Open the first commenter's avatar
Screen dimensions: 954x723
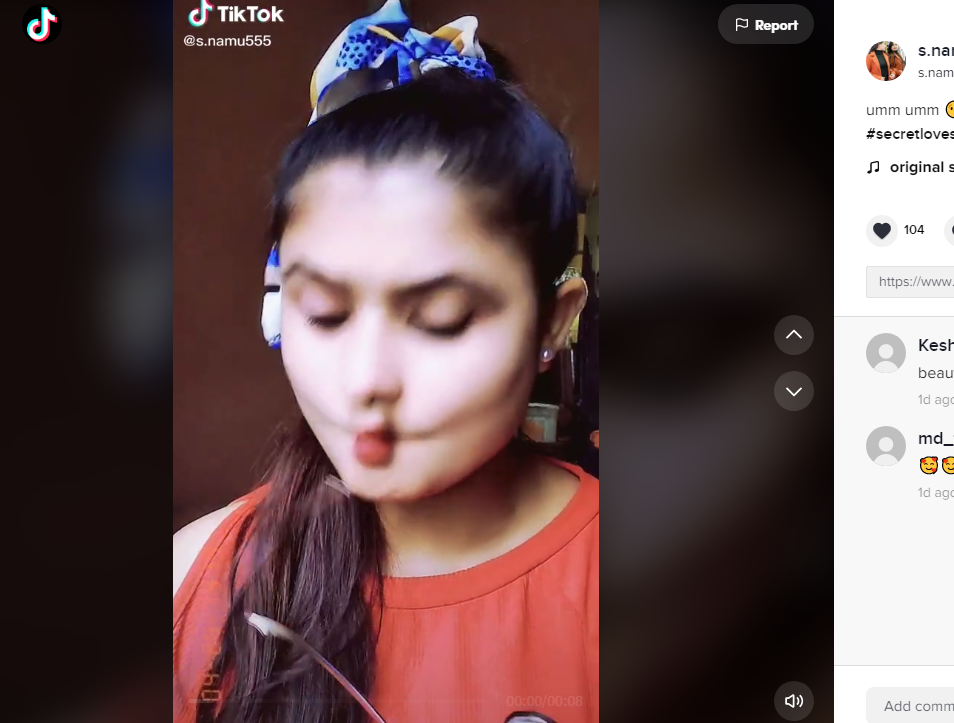click(x=885, y=353)
